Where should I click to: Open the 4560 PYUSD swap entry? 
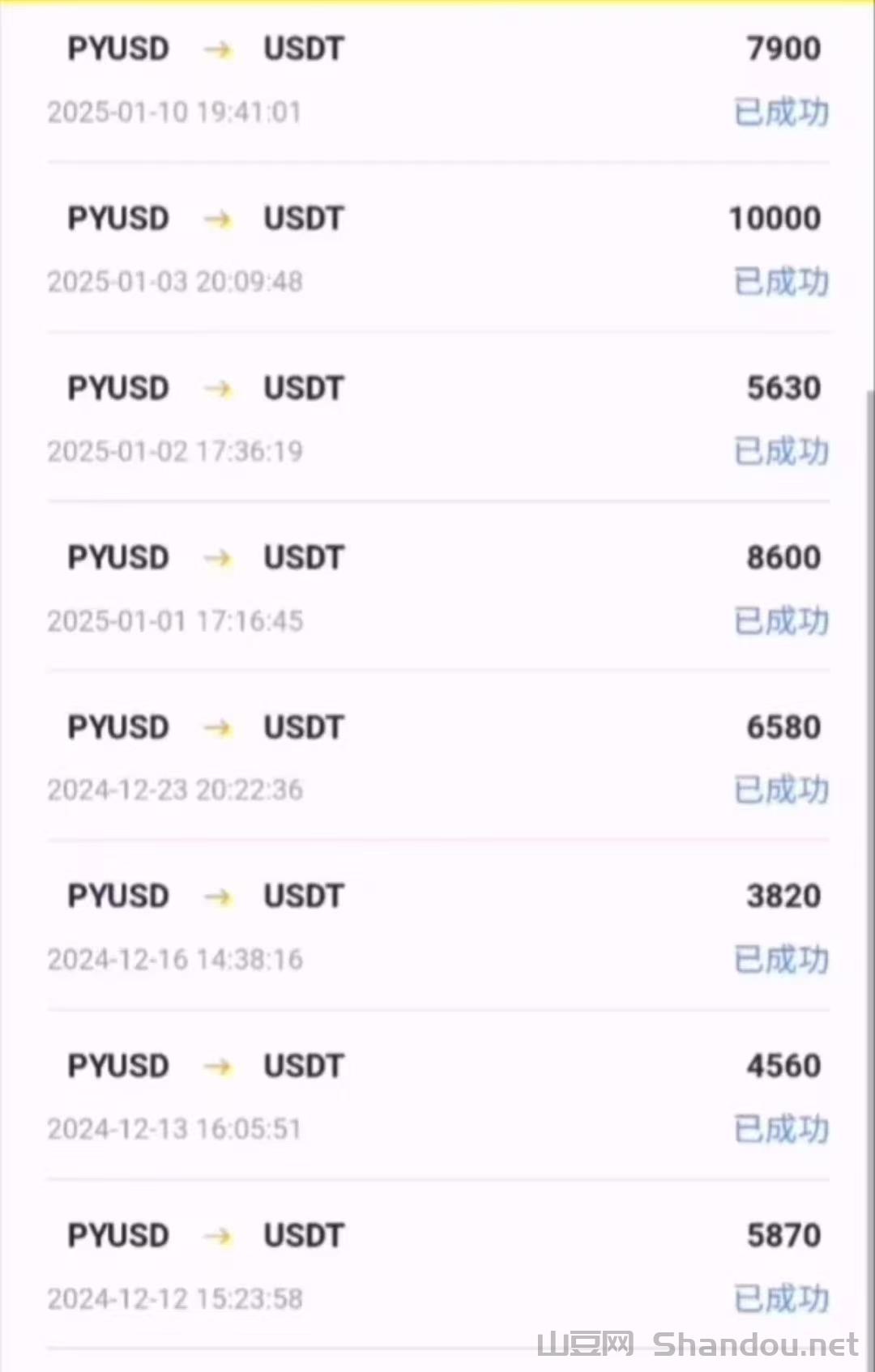pos(437,1097)
